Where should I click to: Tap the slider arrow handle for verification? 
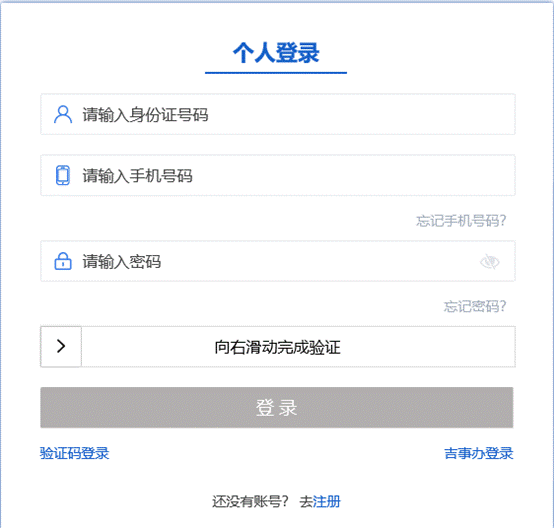61,346
